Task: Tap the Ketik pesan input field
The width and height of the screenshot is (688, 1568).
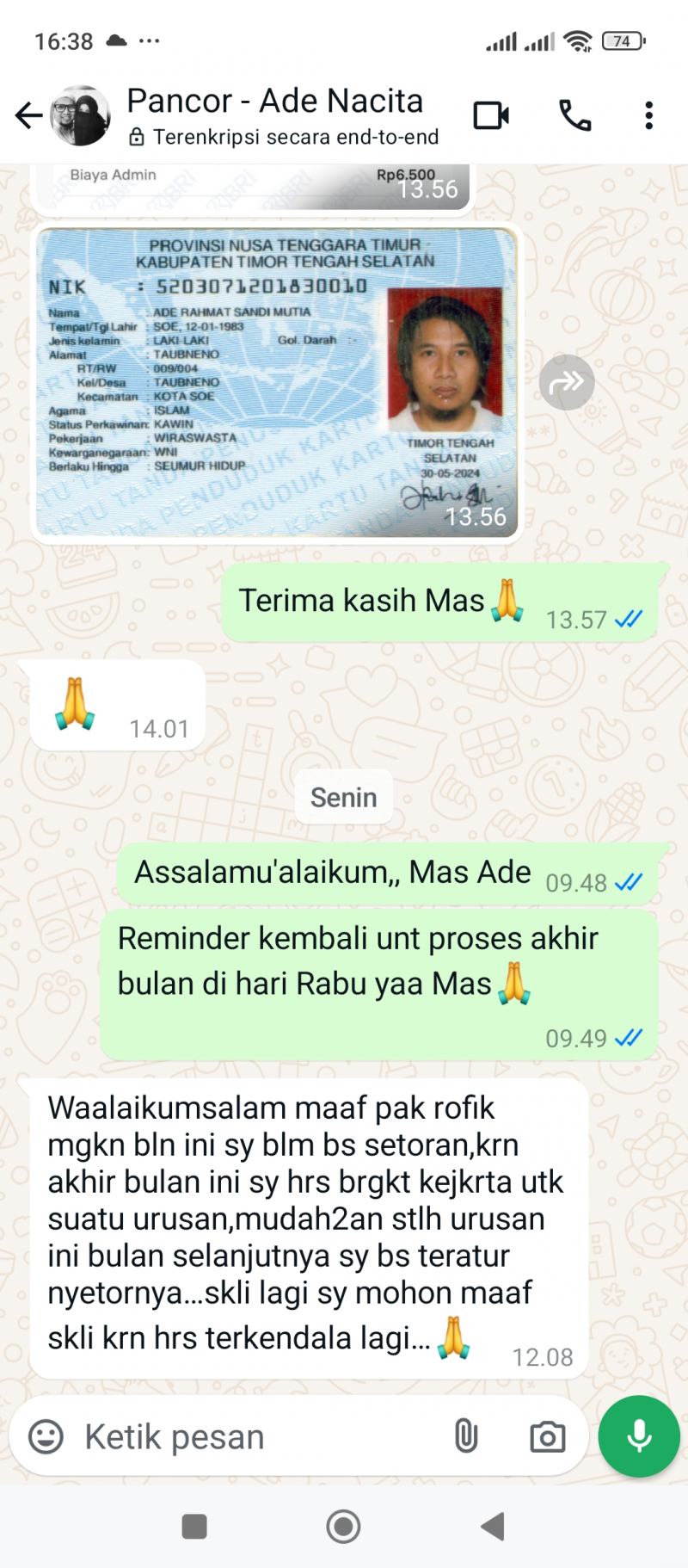Action: 215,1435
